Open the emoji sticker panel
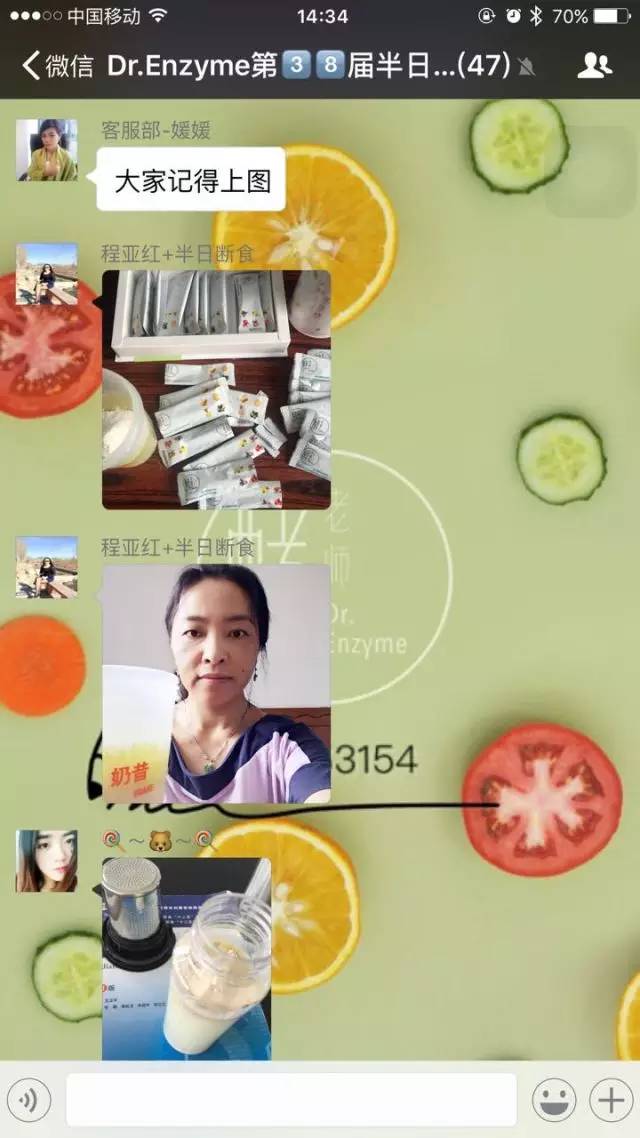Viewport: 640px width, 1138px height. click(x=554, y=1101)
